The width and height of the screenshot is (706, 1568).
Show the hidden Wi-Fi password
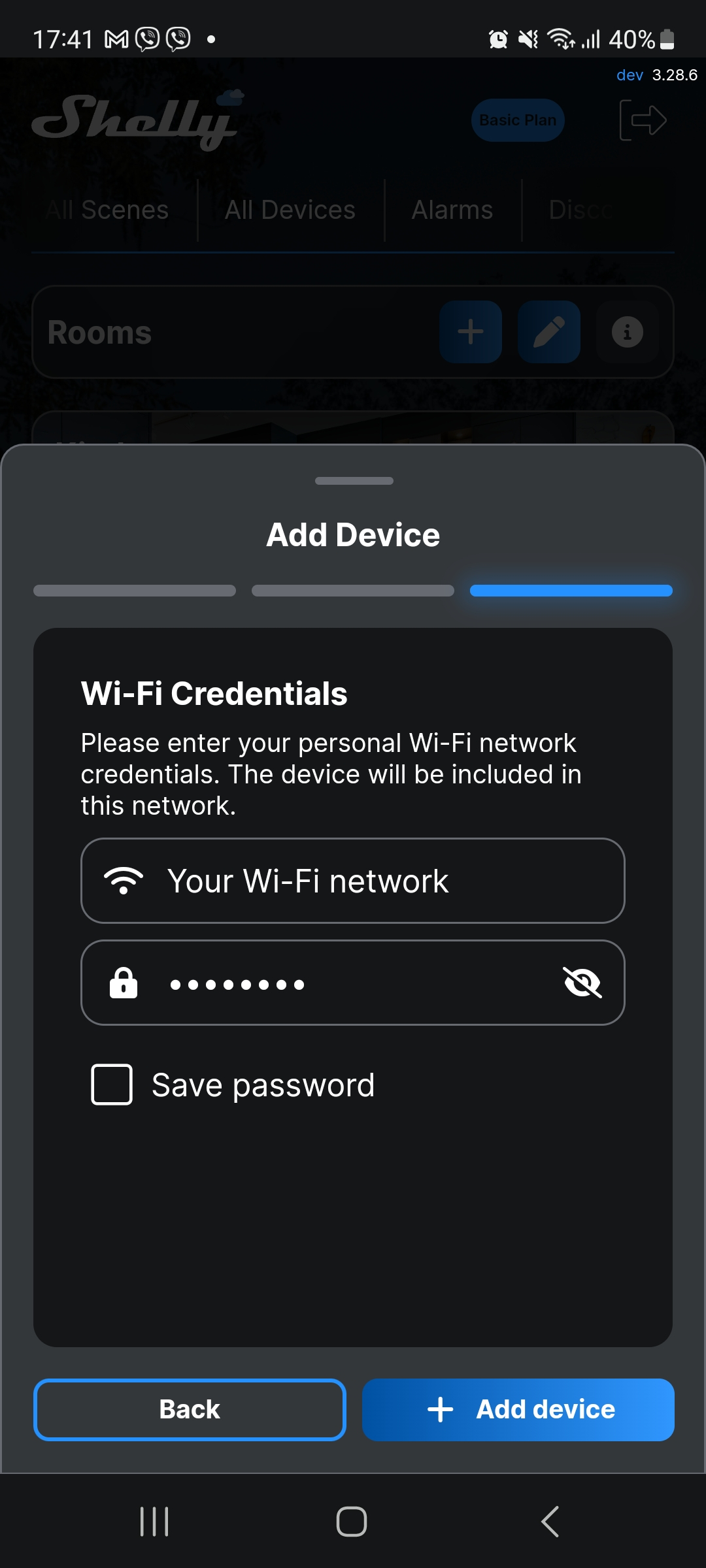coord(582,983)
